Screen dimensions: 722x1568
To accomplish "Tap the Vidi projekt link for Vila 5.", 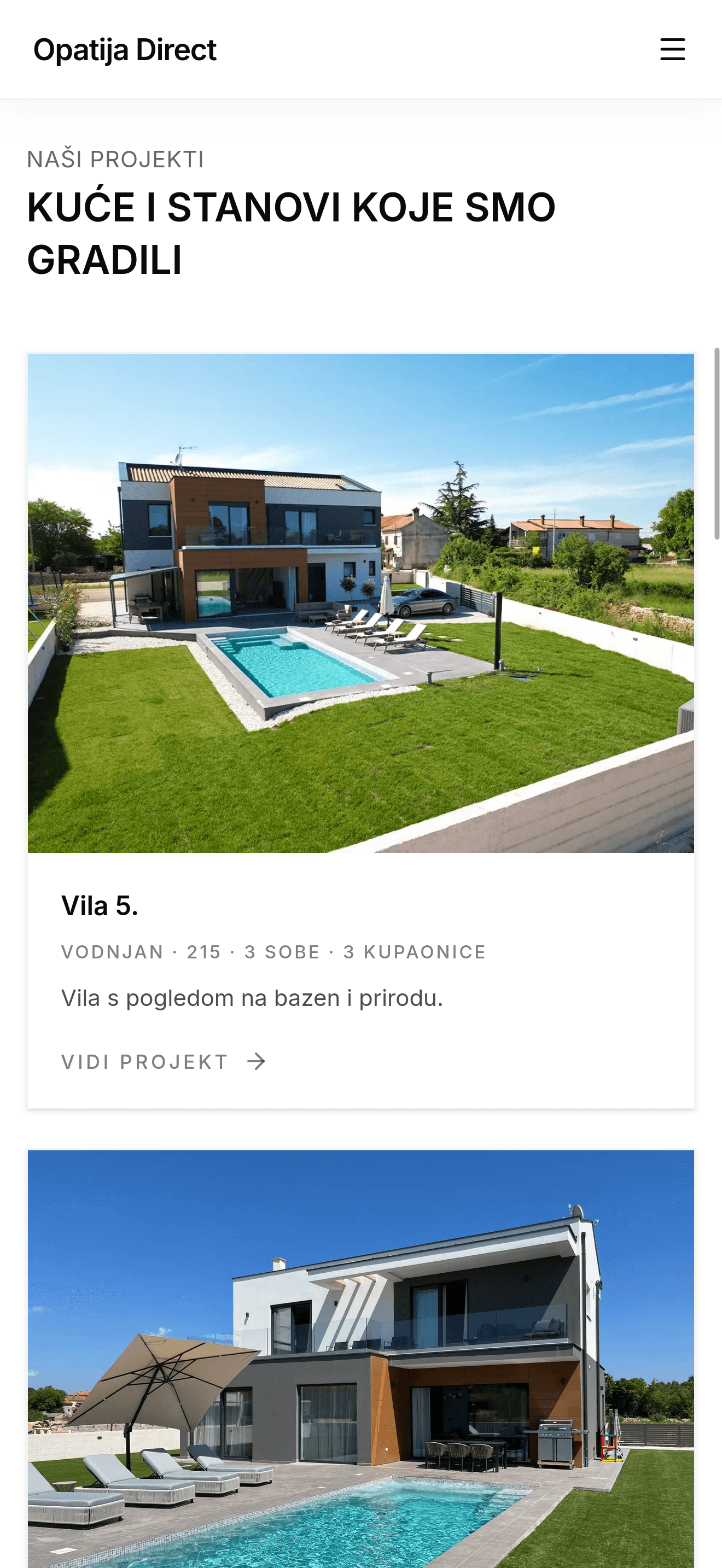I will coord(163,1062).
